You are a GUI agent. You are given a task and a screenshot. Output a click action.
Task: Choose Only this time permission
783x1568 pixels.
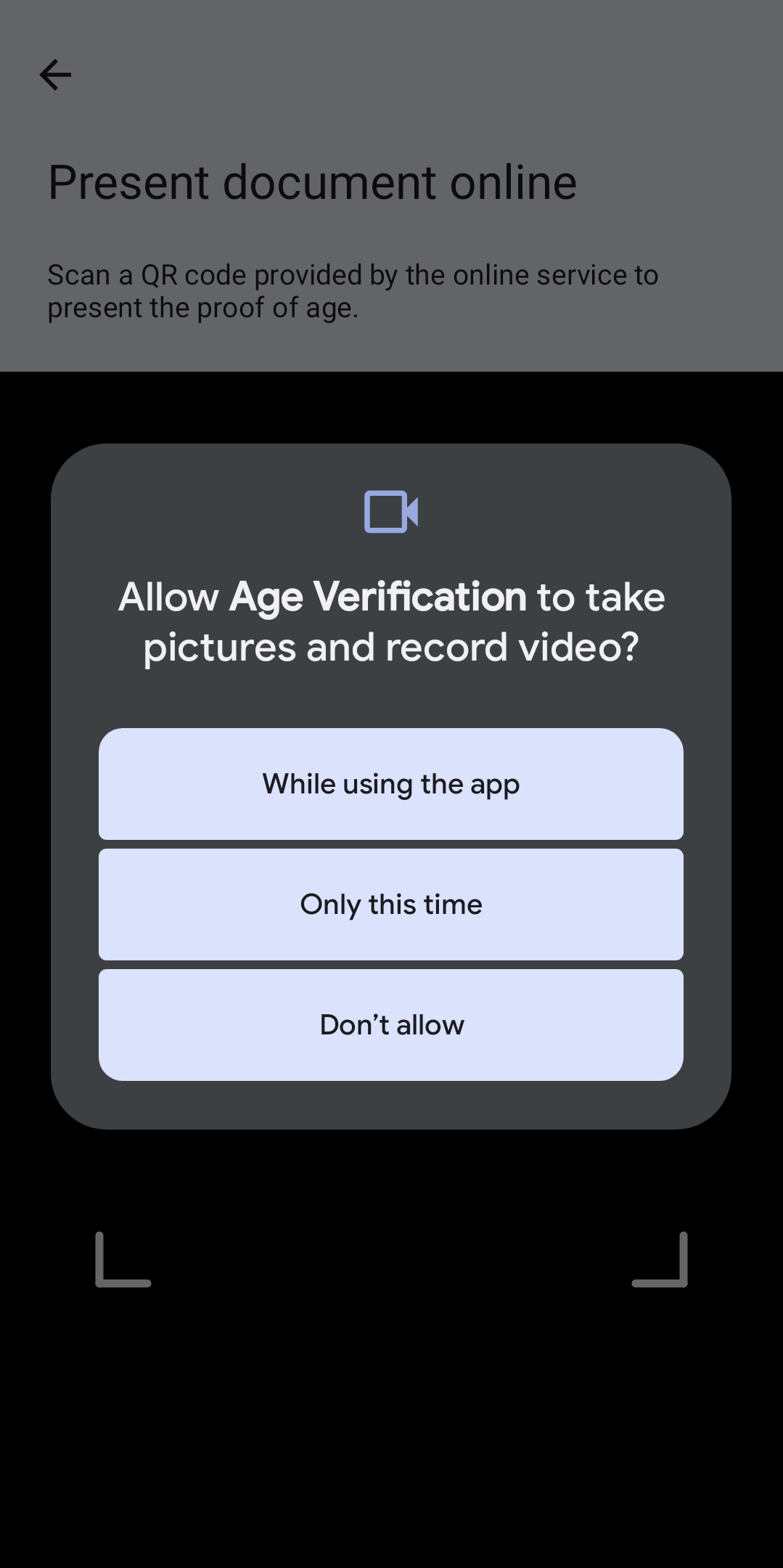[x=391, y=905]
